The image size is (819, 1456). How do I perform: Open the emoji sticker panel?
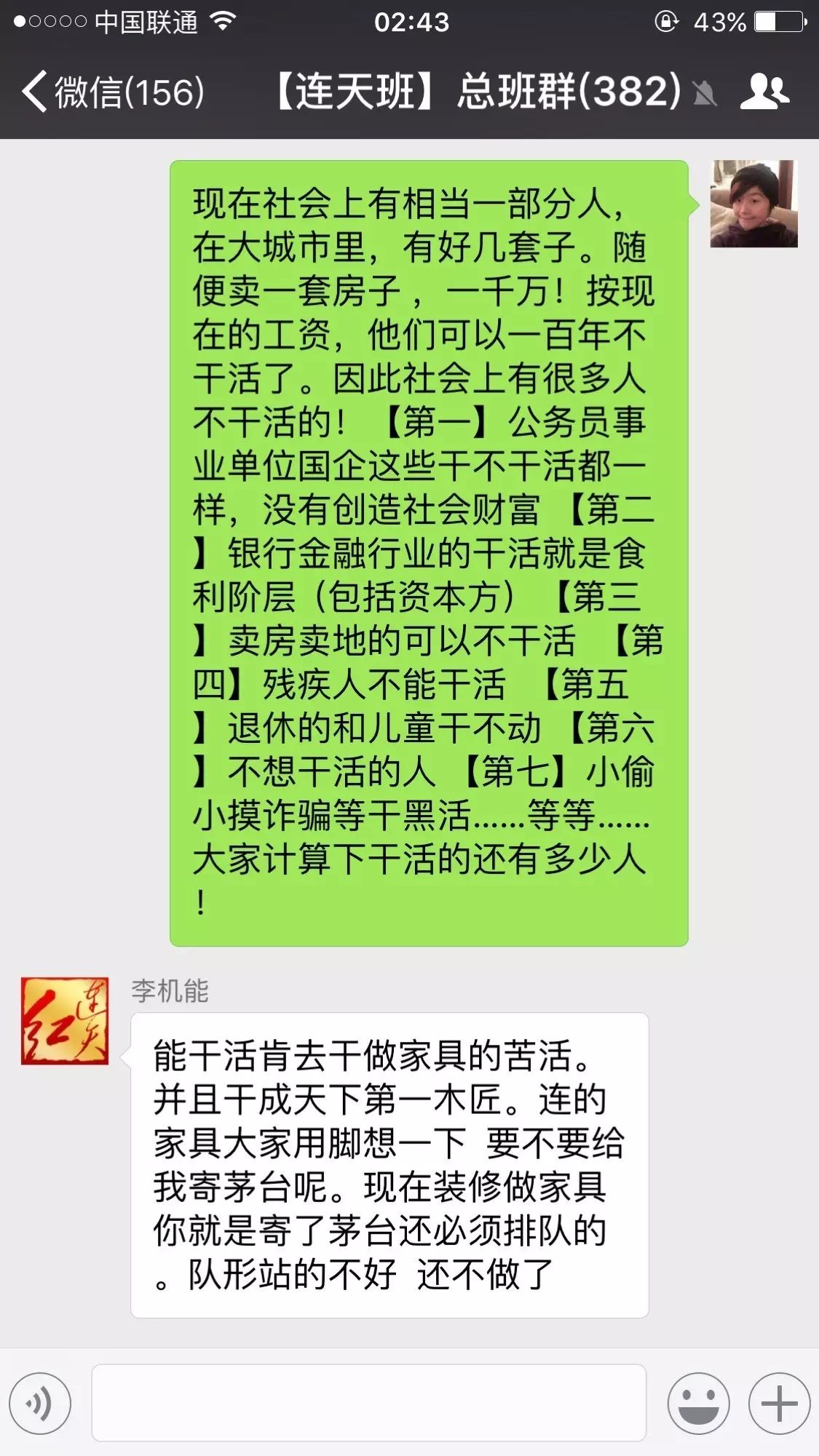[x=698, y=1402]
